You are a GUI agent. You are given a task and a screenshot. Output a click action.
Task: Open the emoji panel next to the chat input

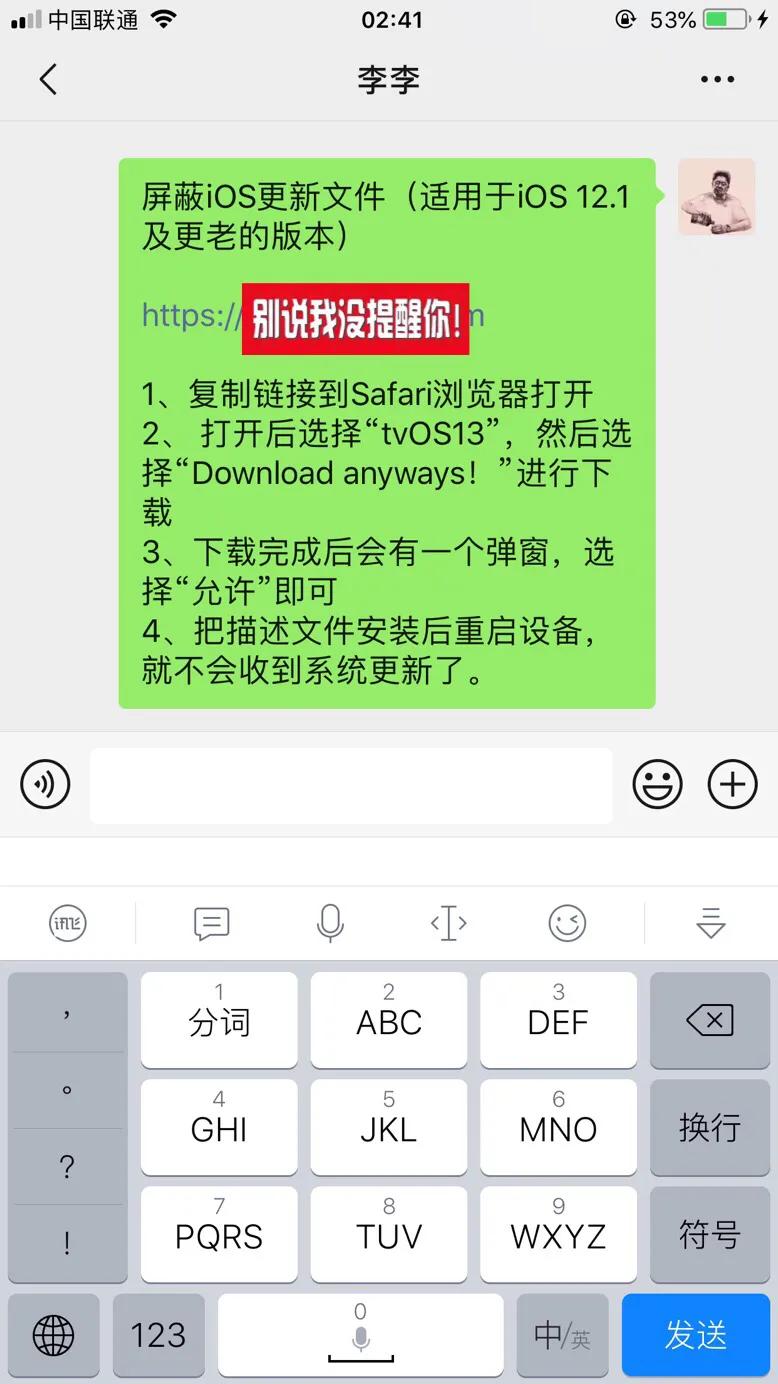(x=657, y=784)
